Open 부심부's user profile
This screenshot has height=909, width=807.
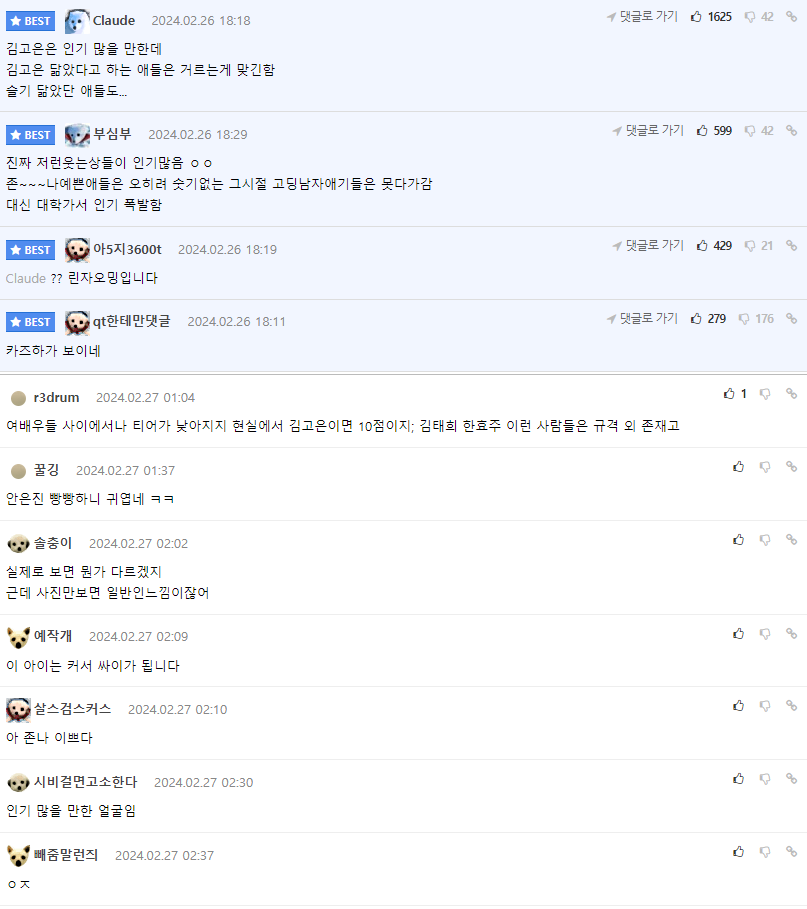(111, 134)
